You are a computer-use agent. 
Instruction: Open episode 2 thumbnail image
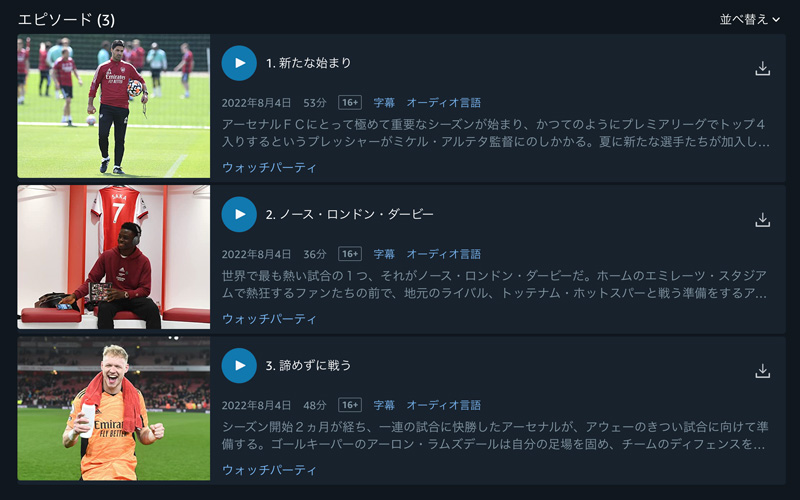114,257
